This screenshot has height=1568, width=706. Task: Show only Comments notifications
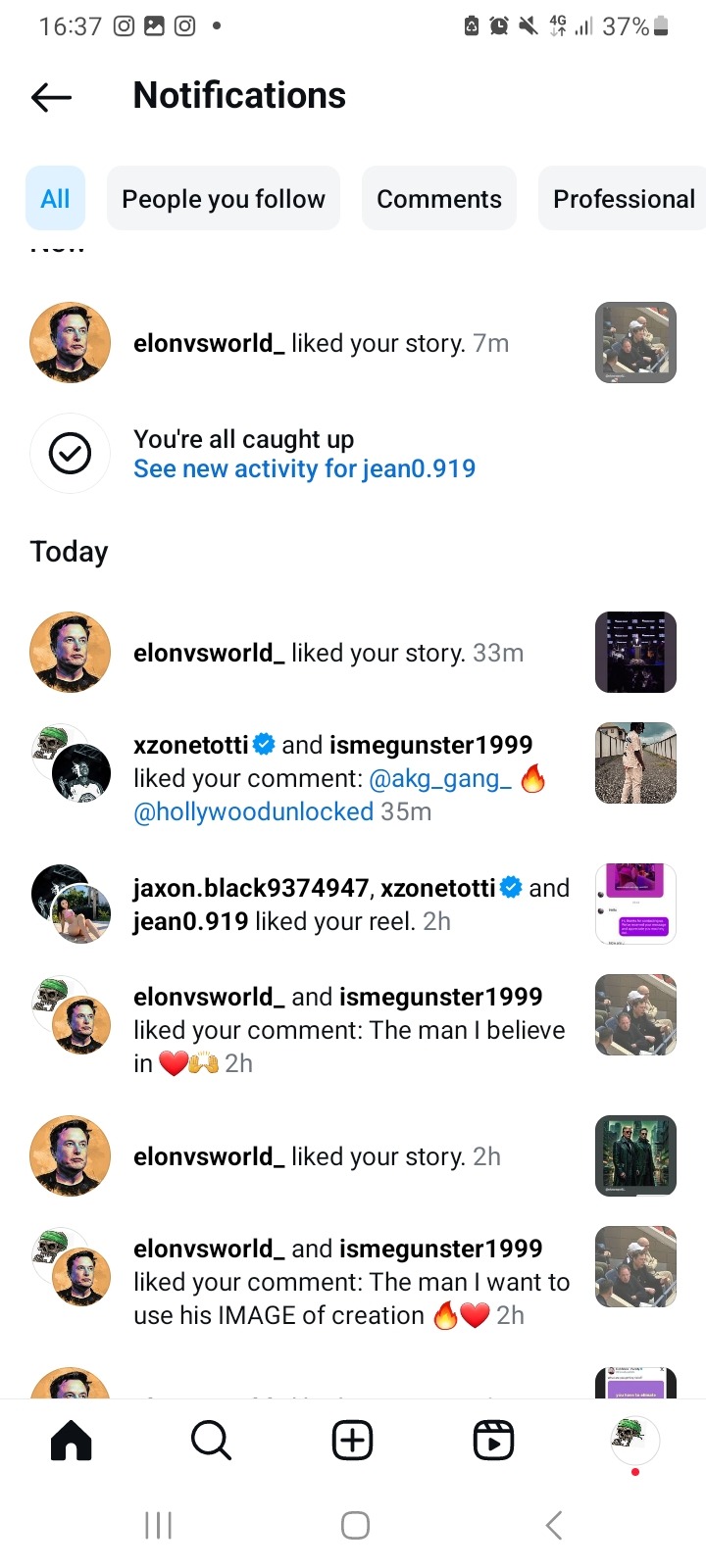[438, 199]
